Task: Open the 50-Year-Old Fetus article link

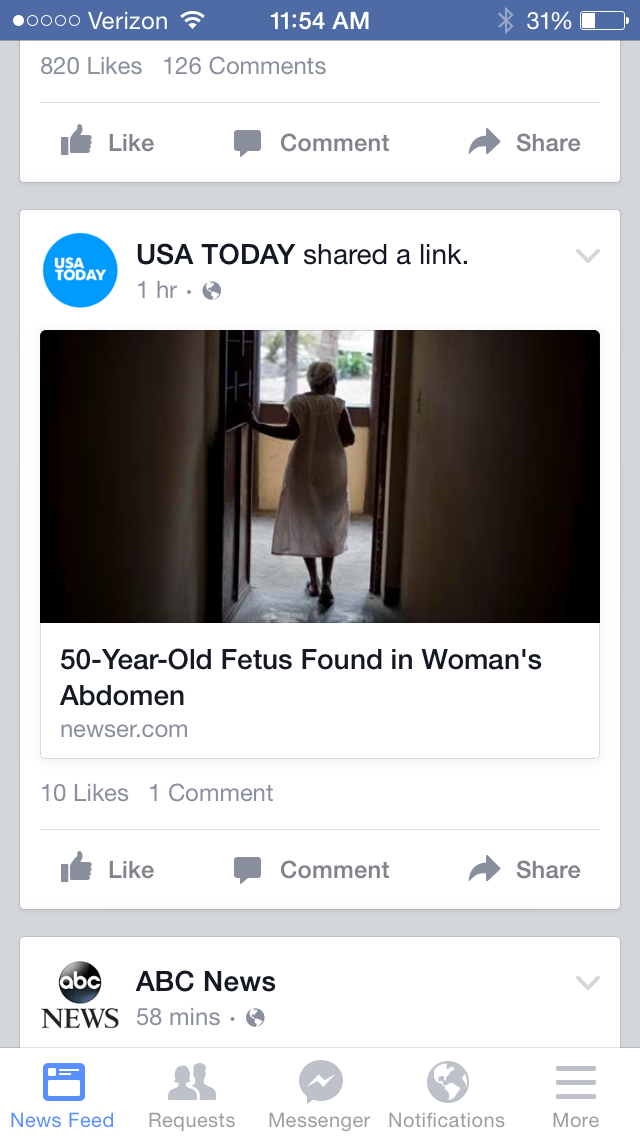Action: point(300,677)
